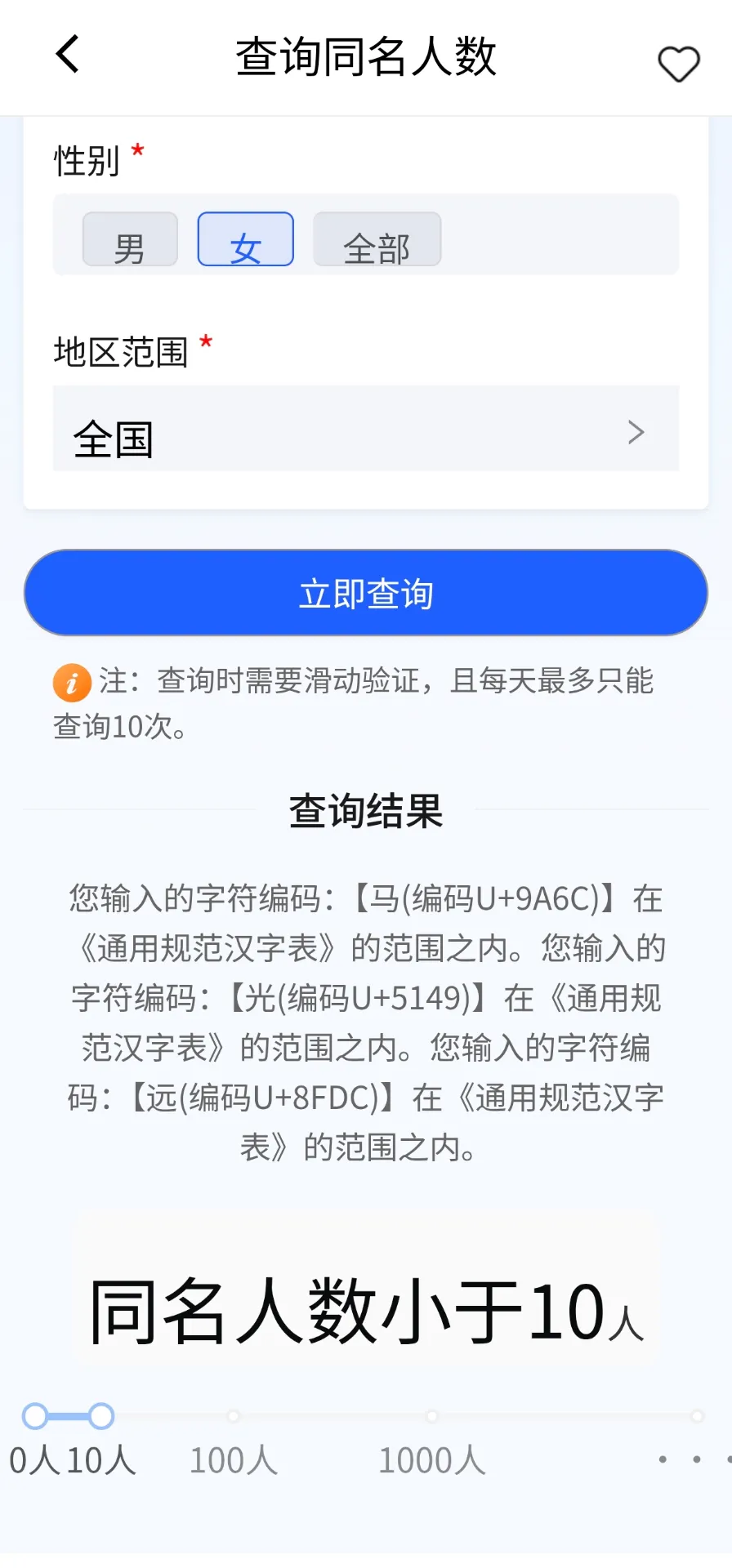Select the 女 gender option
The image size is (732, 1568).
click(x=245, y=239)
